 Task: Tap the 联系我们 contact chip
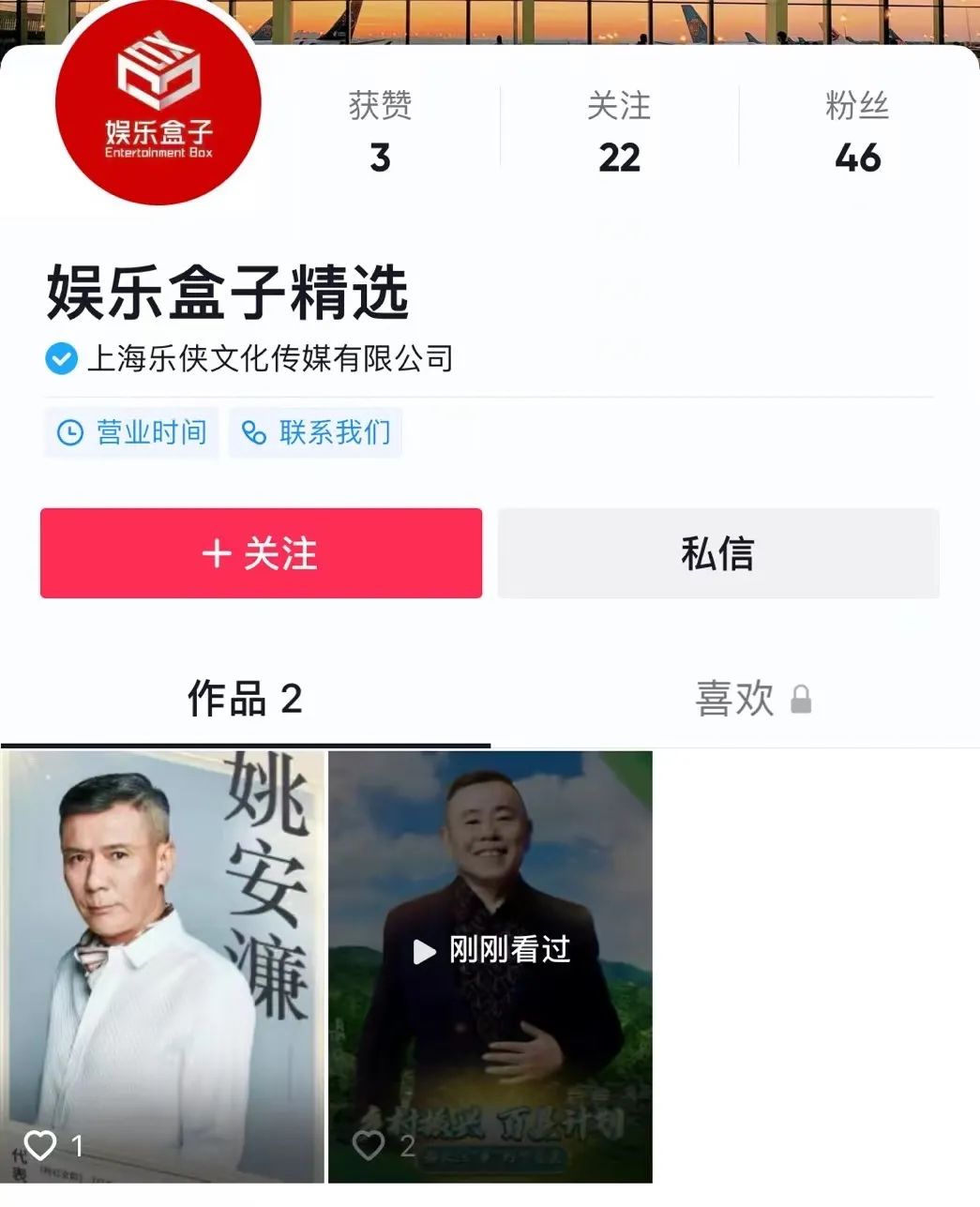click(x=316, y=432)
